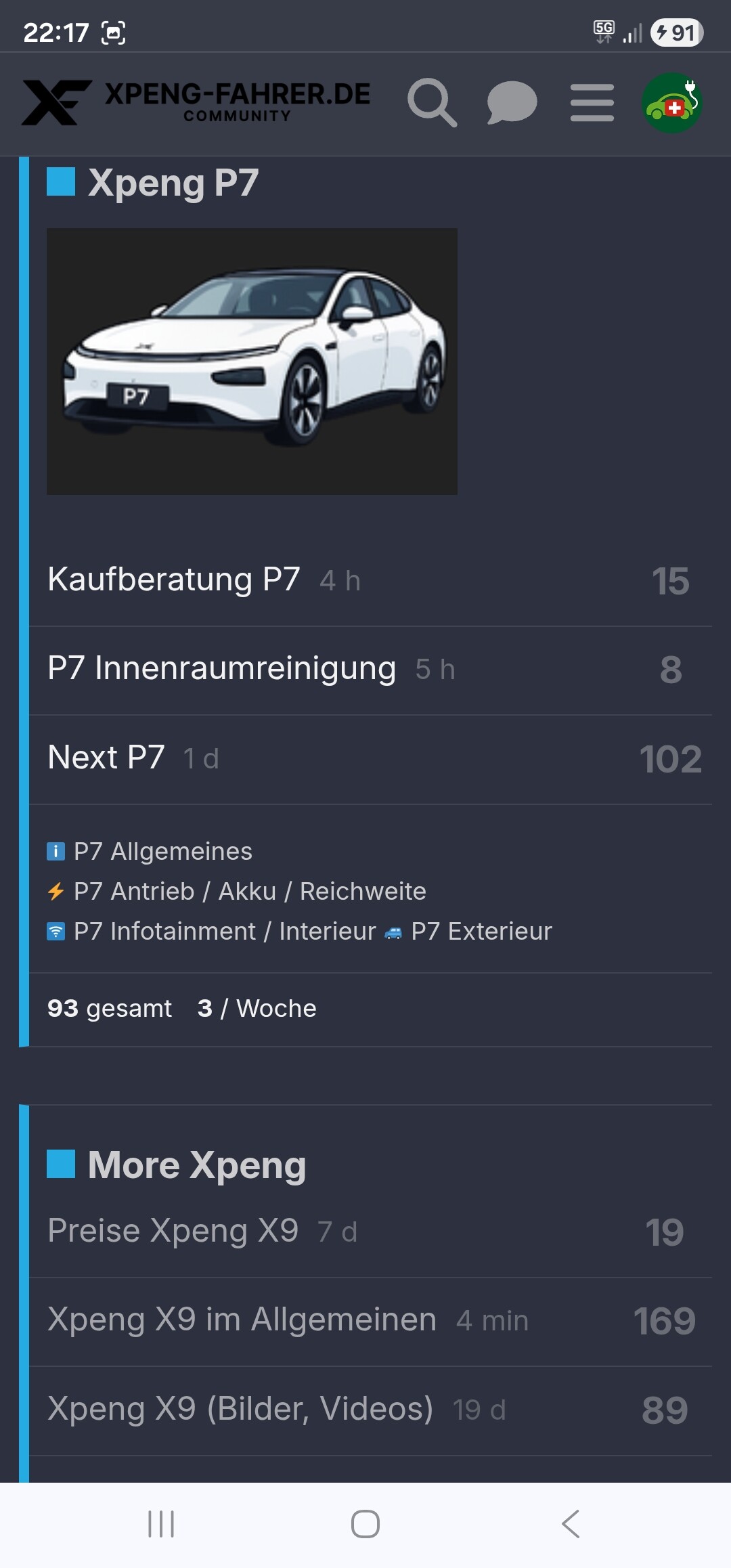Viewport: 731px width, 1568px height.
Task: Go to P7 Allgemeines subcategory
Action: click(162, 851)
